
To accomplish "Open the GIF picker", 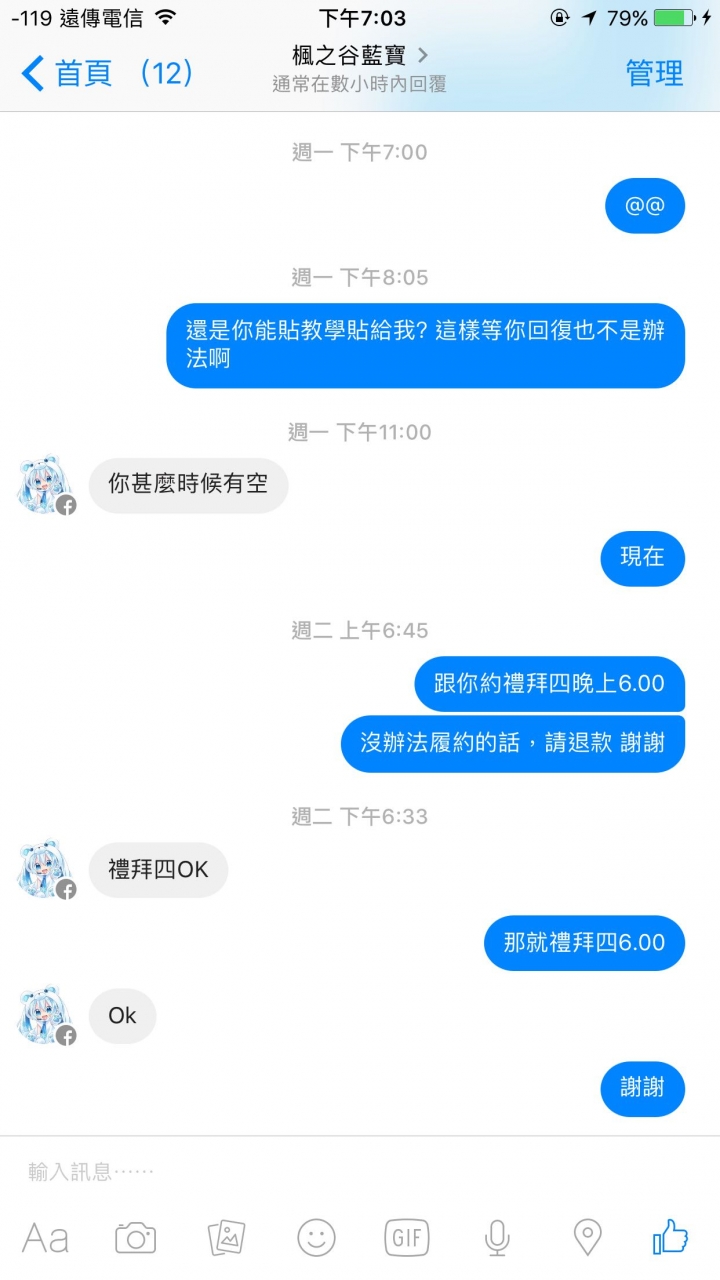I will pos(407,1238).
